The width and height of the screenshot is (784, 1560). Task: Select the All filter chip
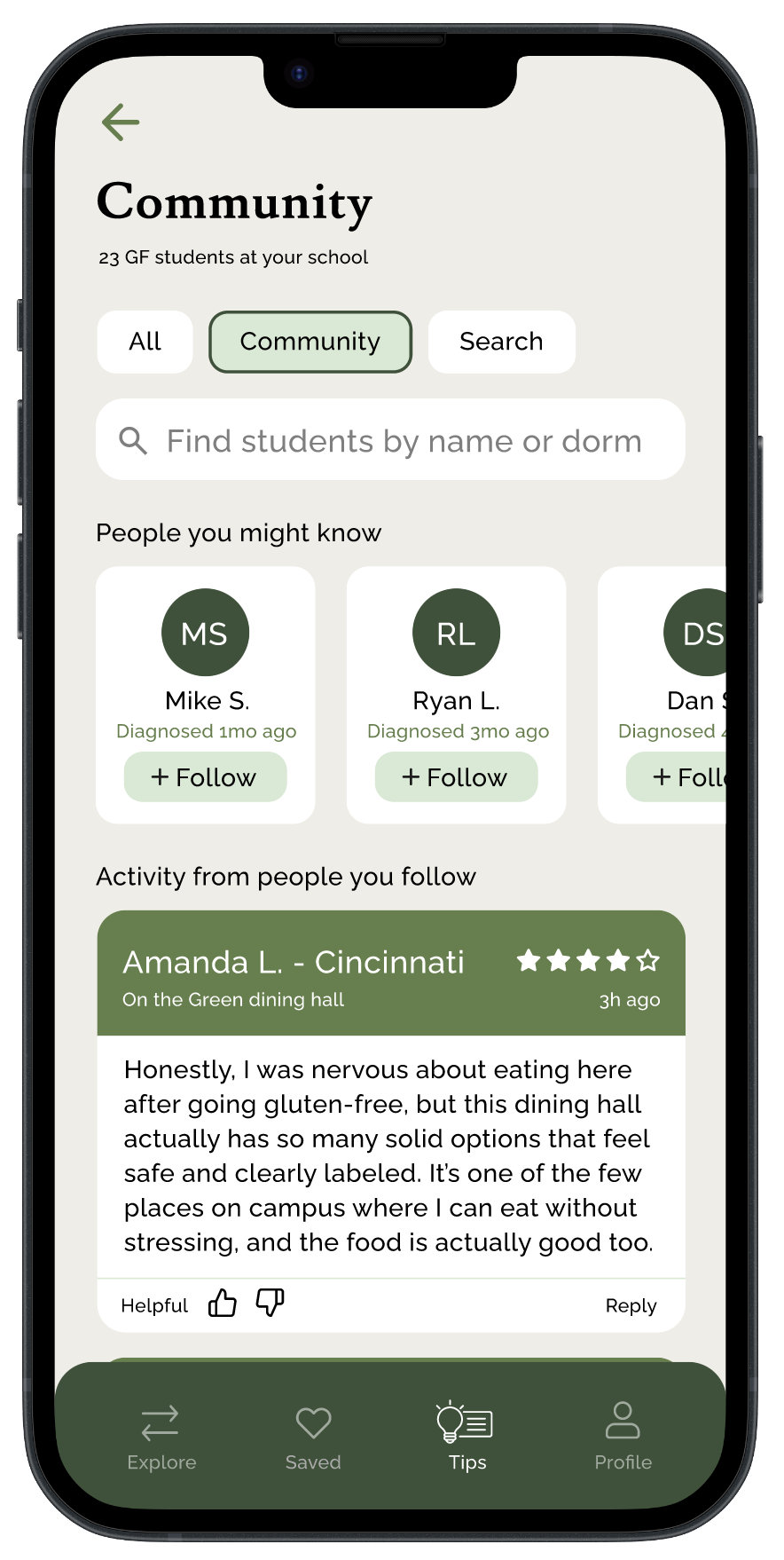tap(145, 342)
